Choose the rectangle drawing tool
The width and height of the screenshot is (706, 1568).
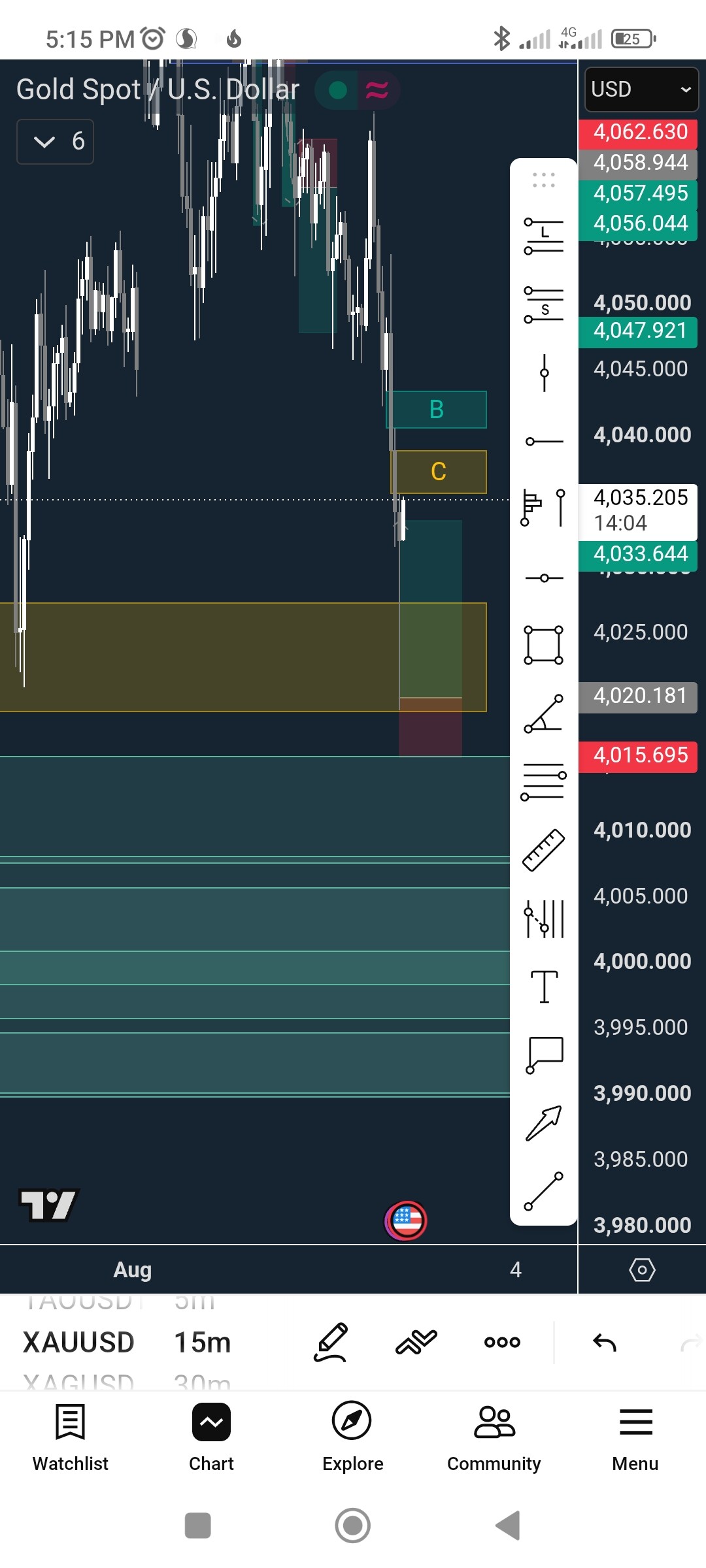[544, 645]
